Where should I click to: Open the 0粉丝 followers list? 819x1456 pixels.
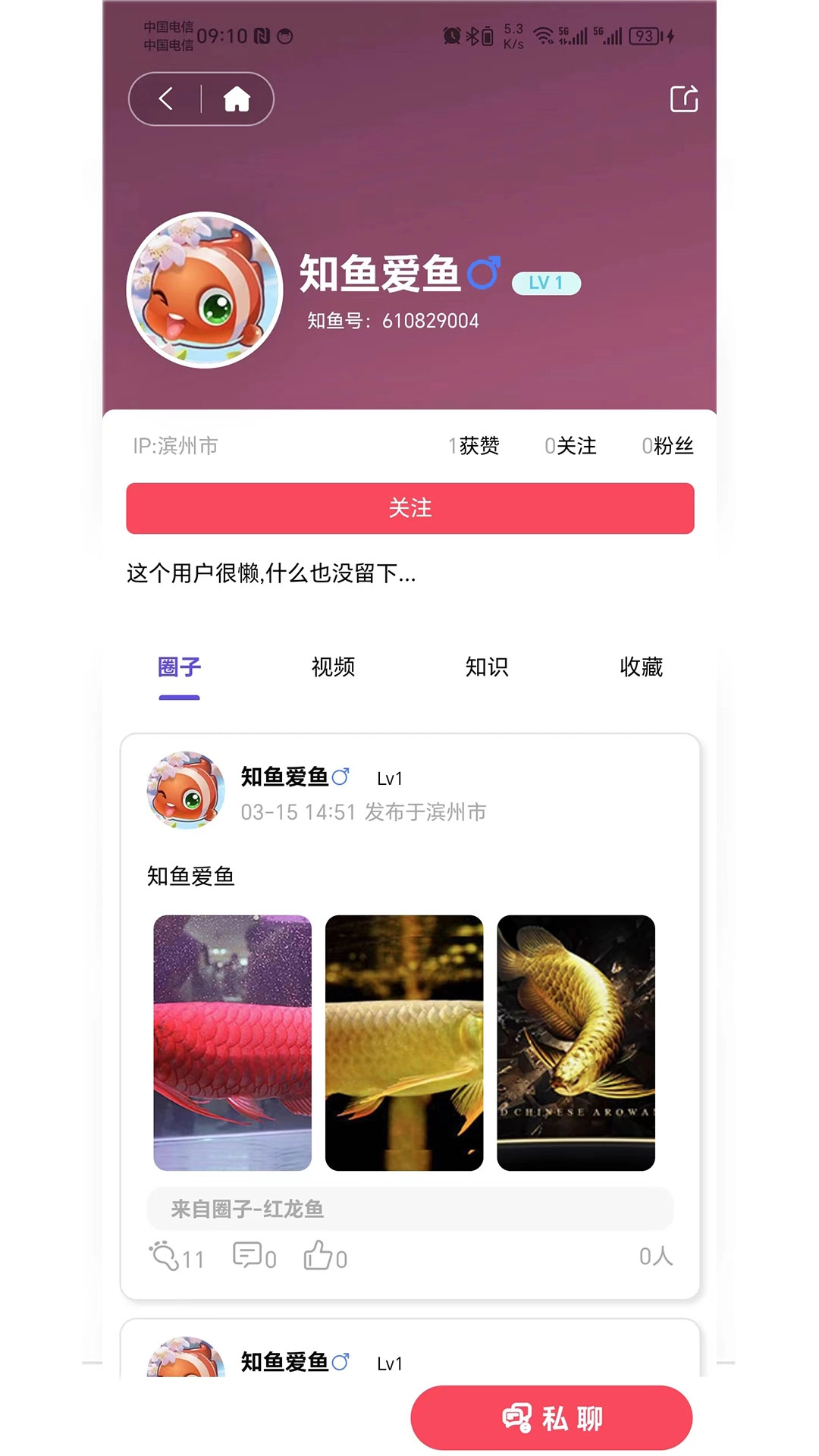click(x=667, y=446)
